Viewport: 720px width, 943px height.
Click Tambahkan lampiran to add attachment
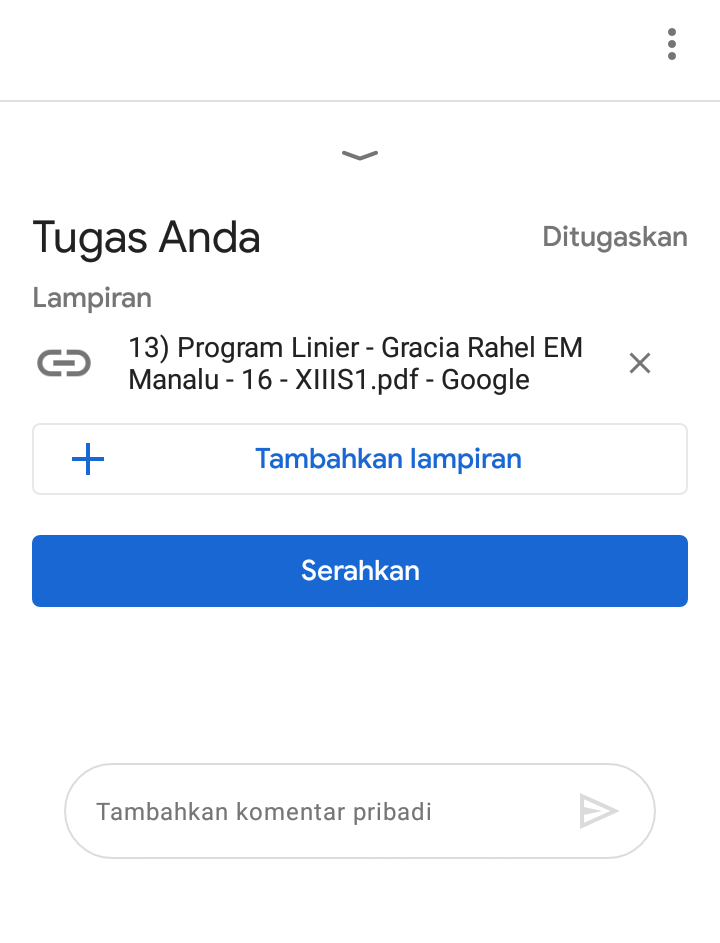coord(388,458)
